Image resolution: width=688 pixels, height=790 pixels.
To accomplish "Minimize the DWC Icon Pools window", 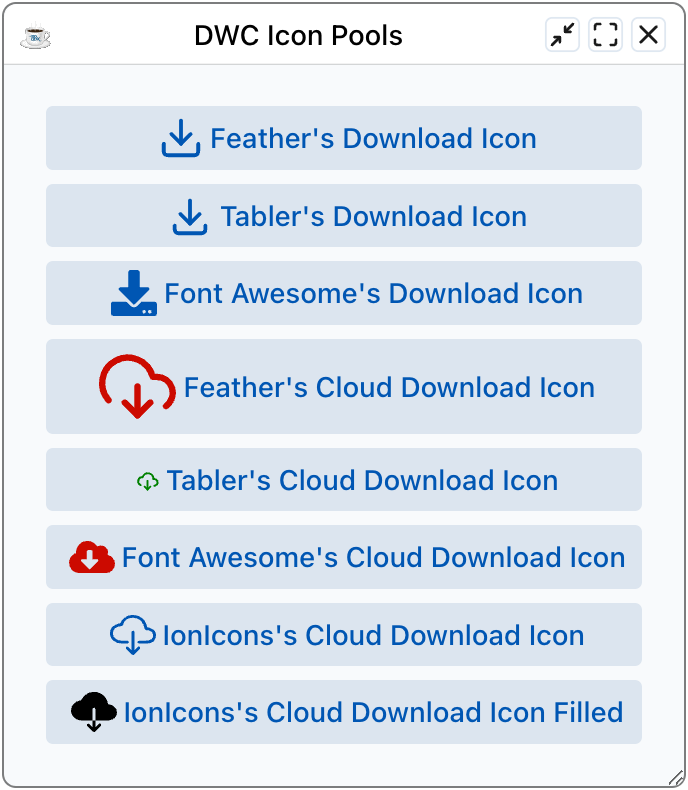I will click(563, 36).
